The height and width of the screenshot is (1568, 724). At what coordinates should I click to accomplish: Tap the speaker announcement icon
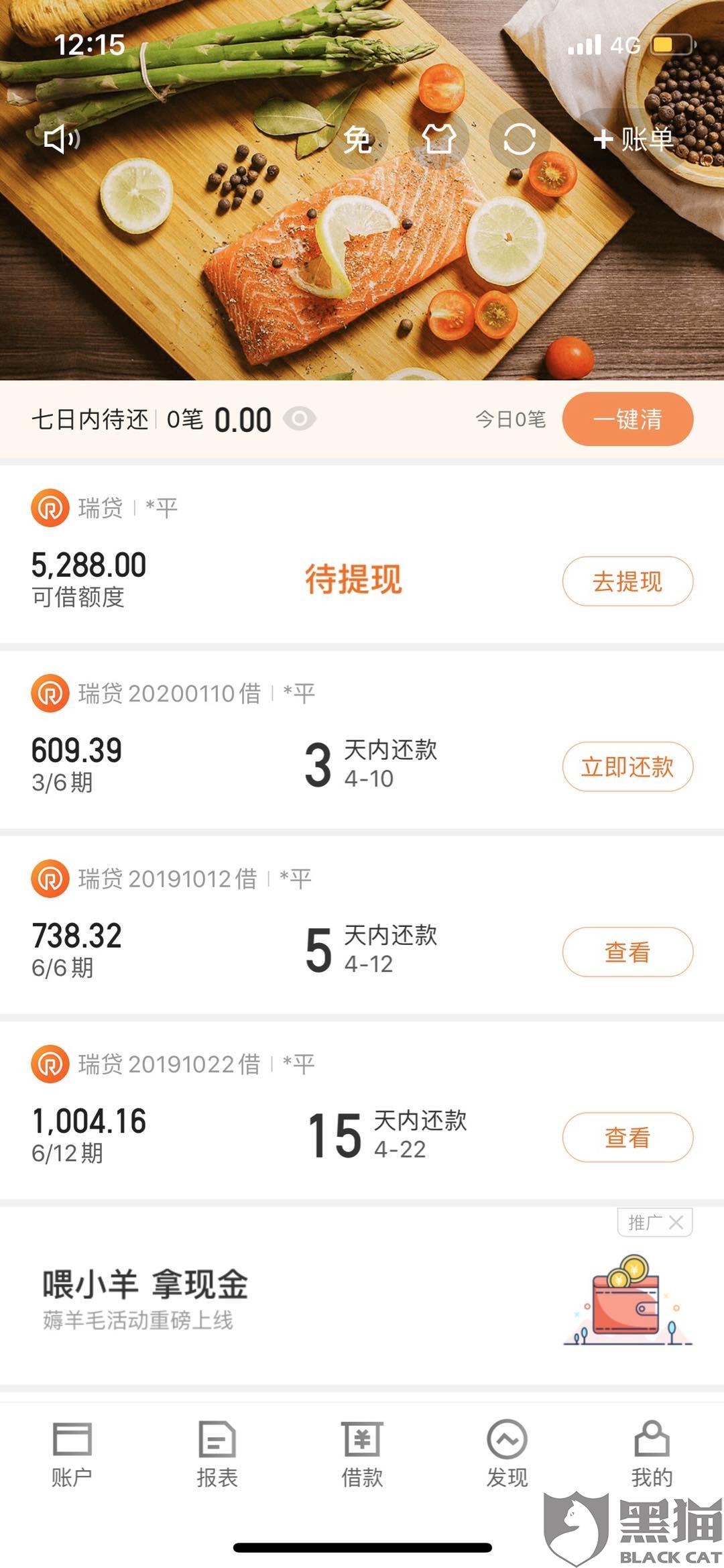(62, 139)
